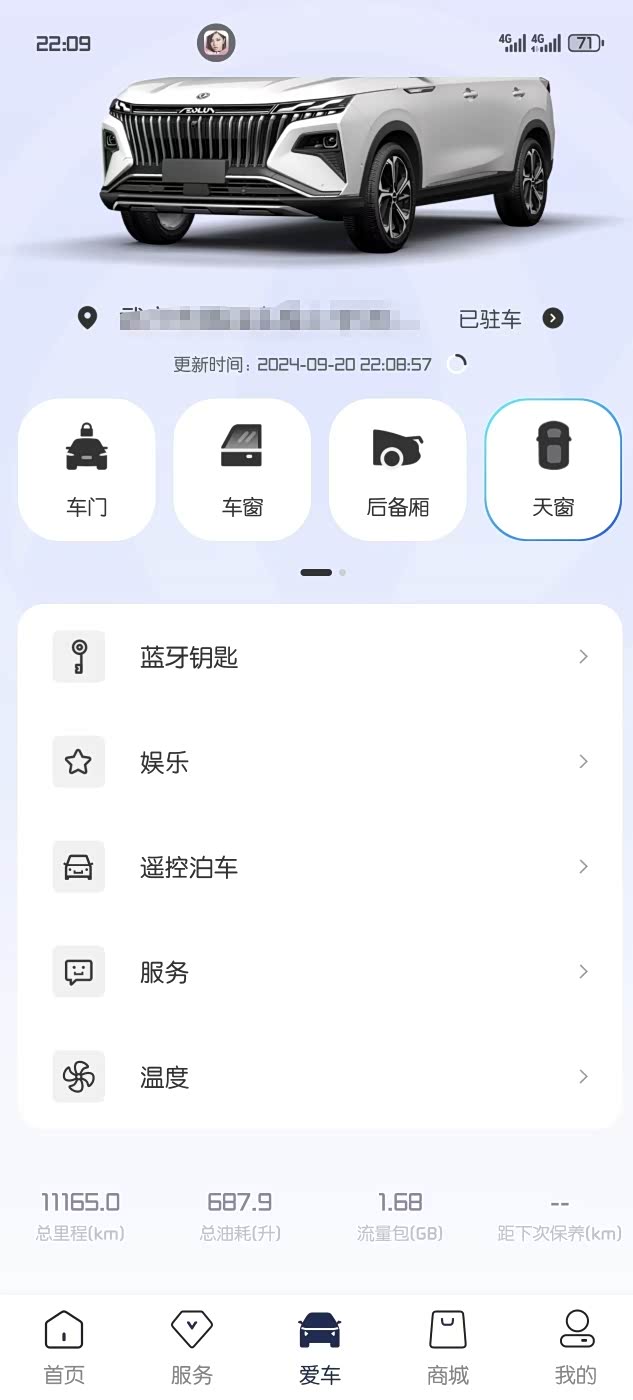The height and width of the screenshot is (1400, 633).
Task: Open the 温度 temperature row
Action: coord(320,1077)
